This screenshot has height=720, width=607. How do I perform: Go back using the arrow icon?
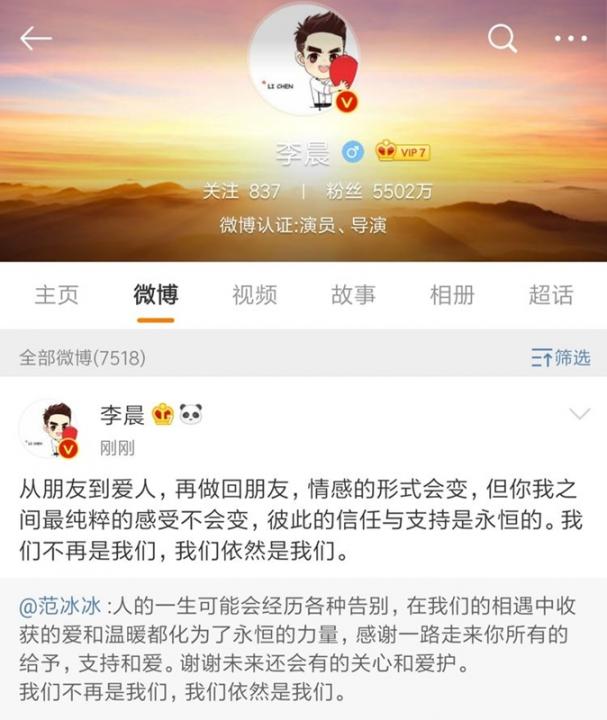click(x=35, y=39)
